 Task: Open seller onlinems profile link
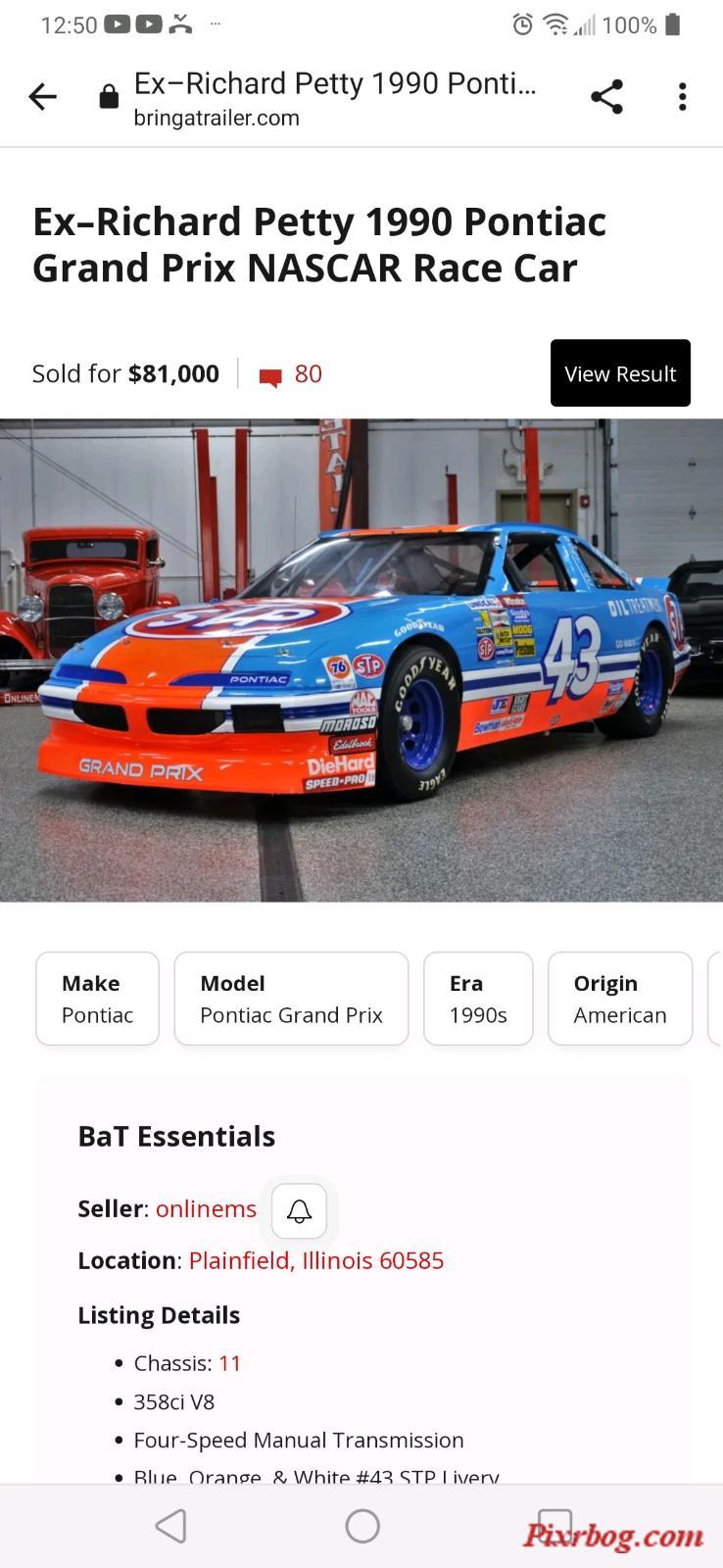tap(206, 1209)
